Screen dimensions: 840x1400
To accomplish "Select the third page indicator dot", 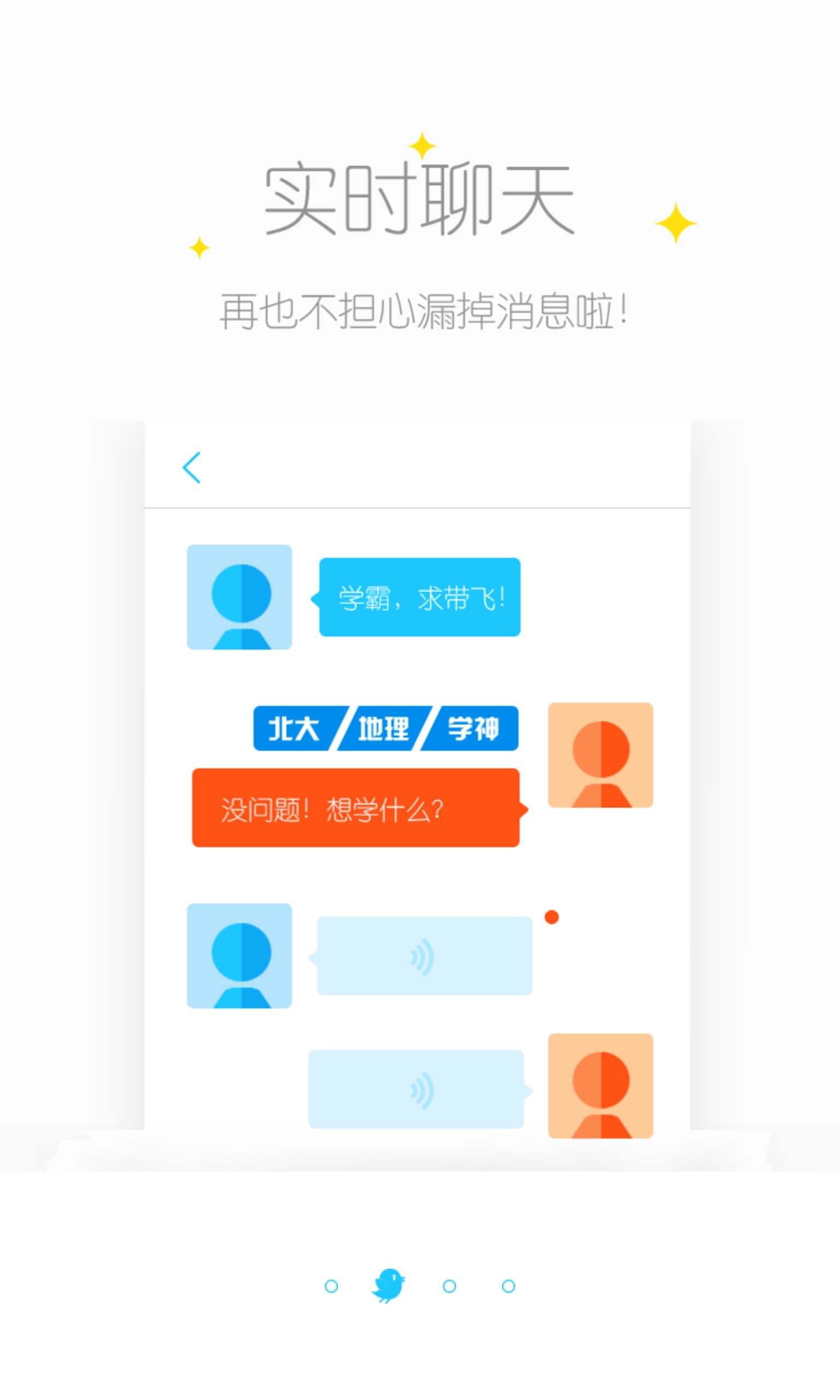I will coord(450,1286).
